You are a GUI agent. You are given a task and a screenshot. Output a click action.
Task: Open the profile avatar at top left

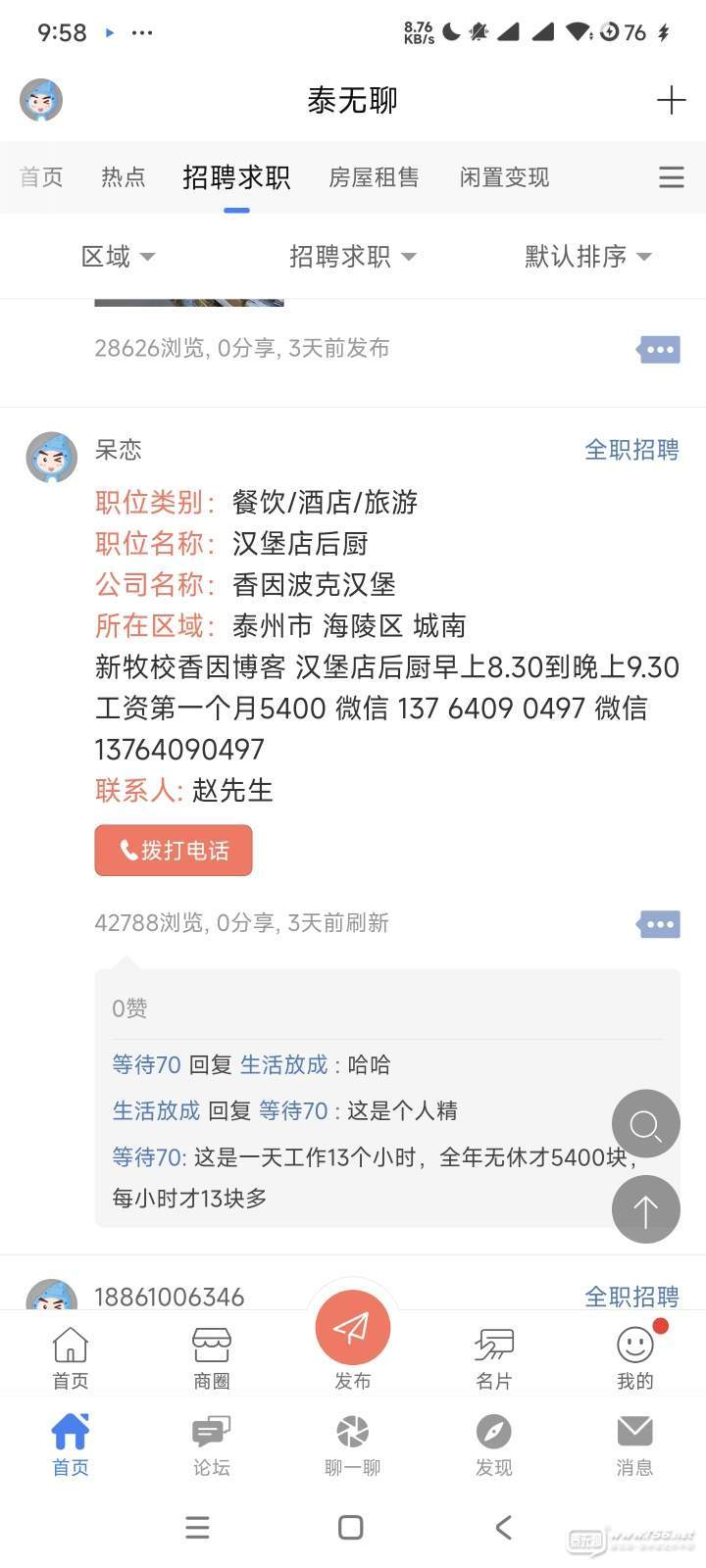tap(41, 100)
